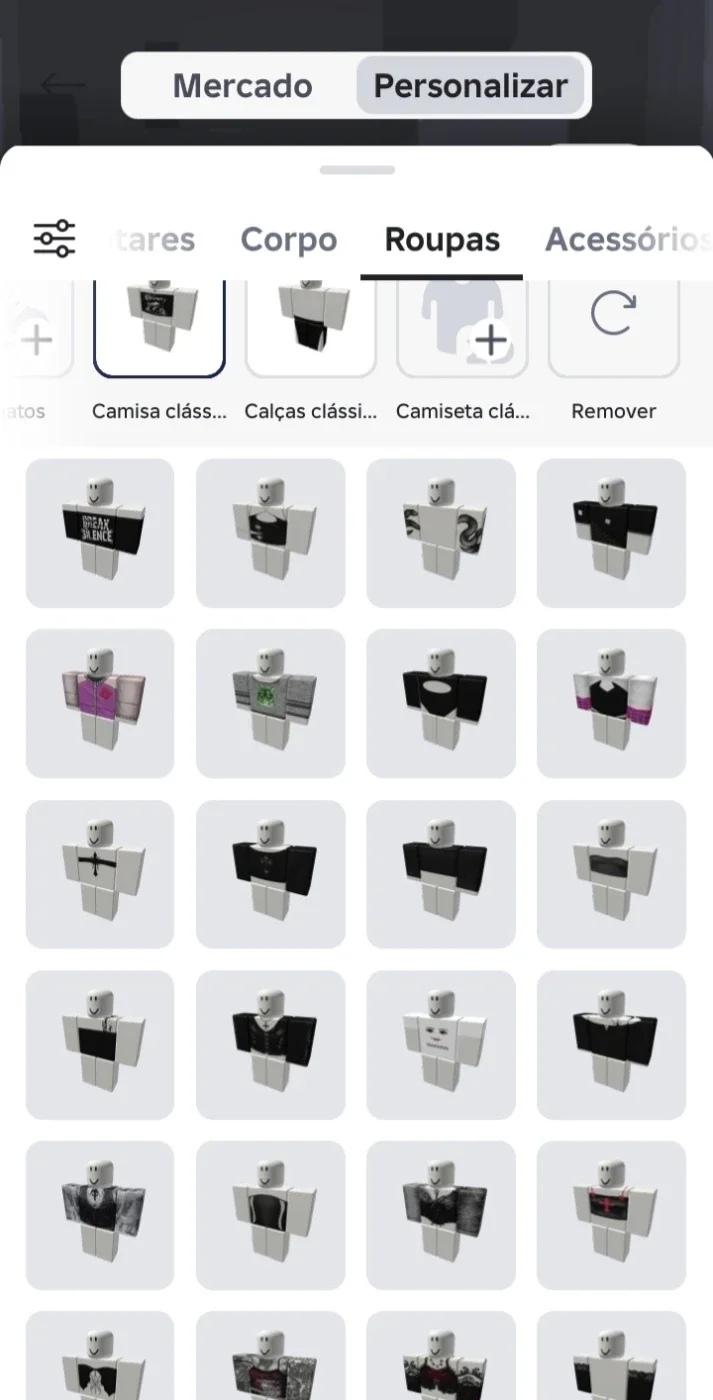Choose the pink and purple shirt
The height and width of the screenshot is (1400, 713).
pos(100,703)
